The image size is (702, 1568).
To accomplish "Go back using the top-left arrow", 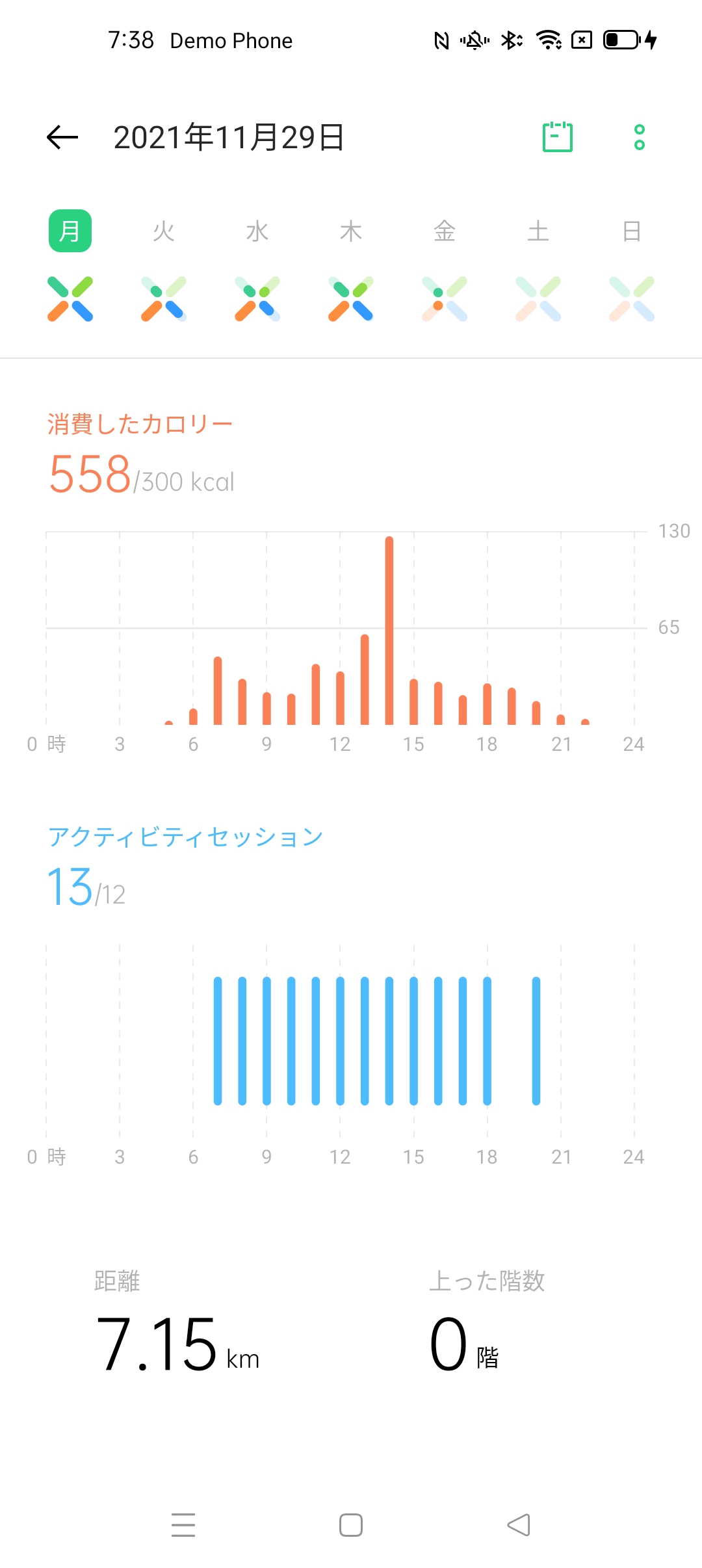I will [62, 137].
